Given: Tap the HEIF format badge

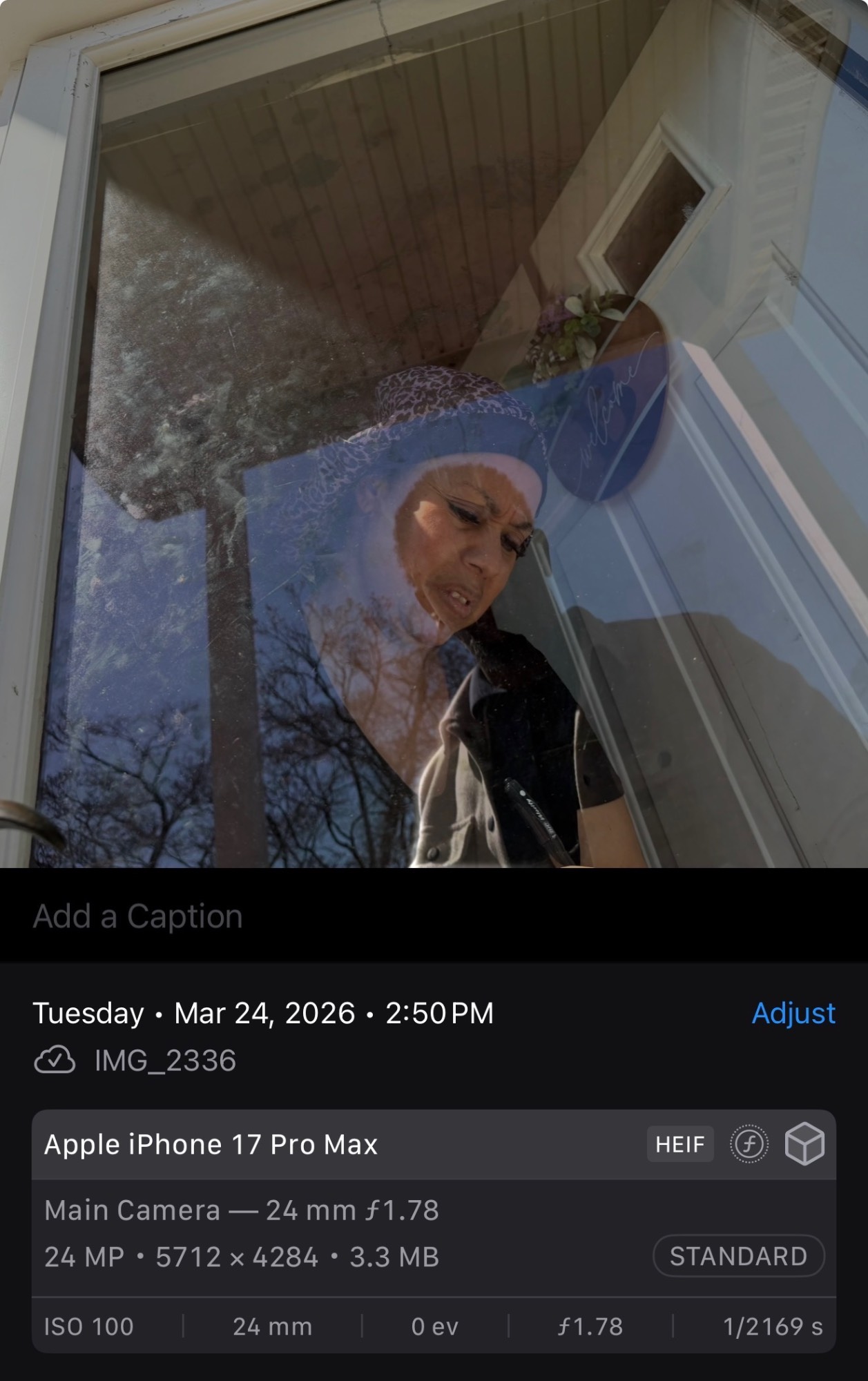Looking at the screenshot, I should point(679,1144).
